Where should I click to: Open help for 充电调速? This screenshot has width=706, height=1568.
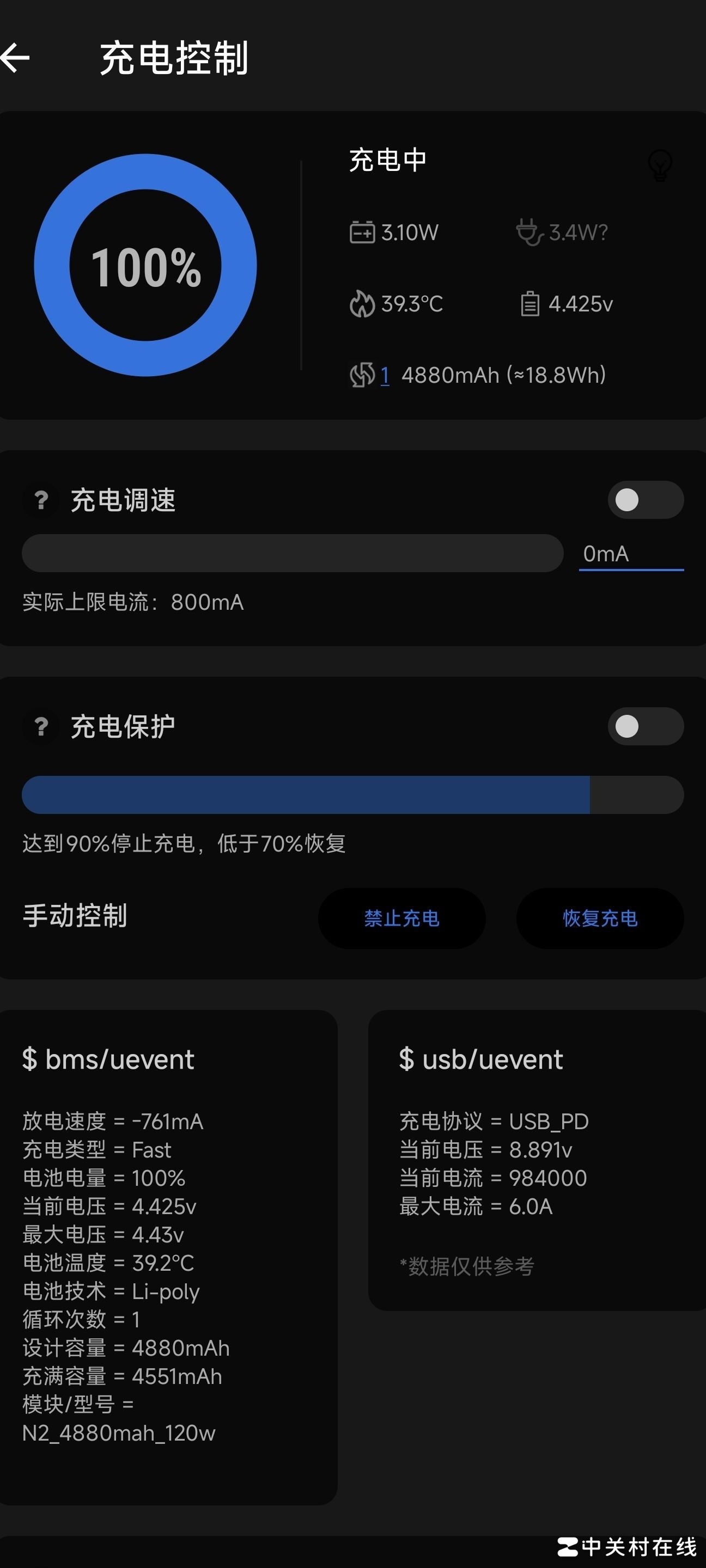(41, 500)
